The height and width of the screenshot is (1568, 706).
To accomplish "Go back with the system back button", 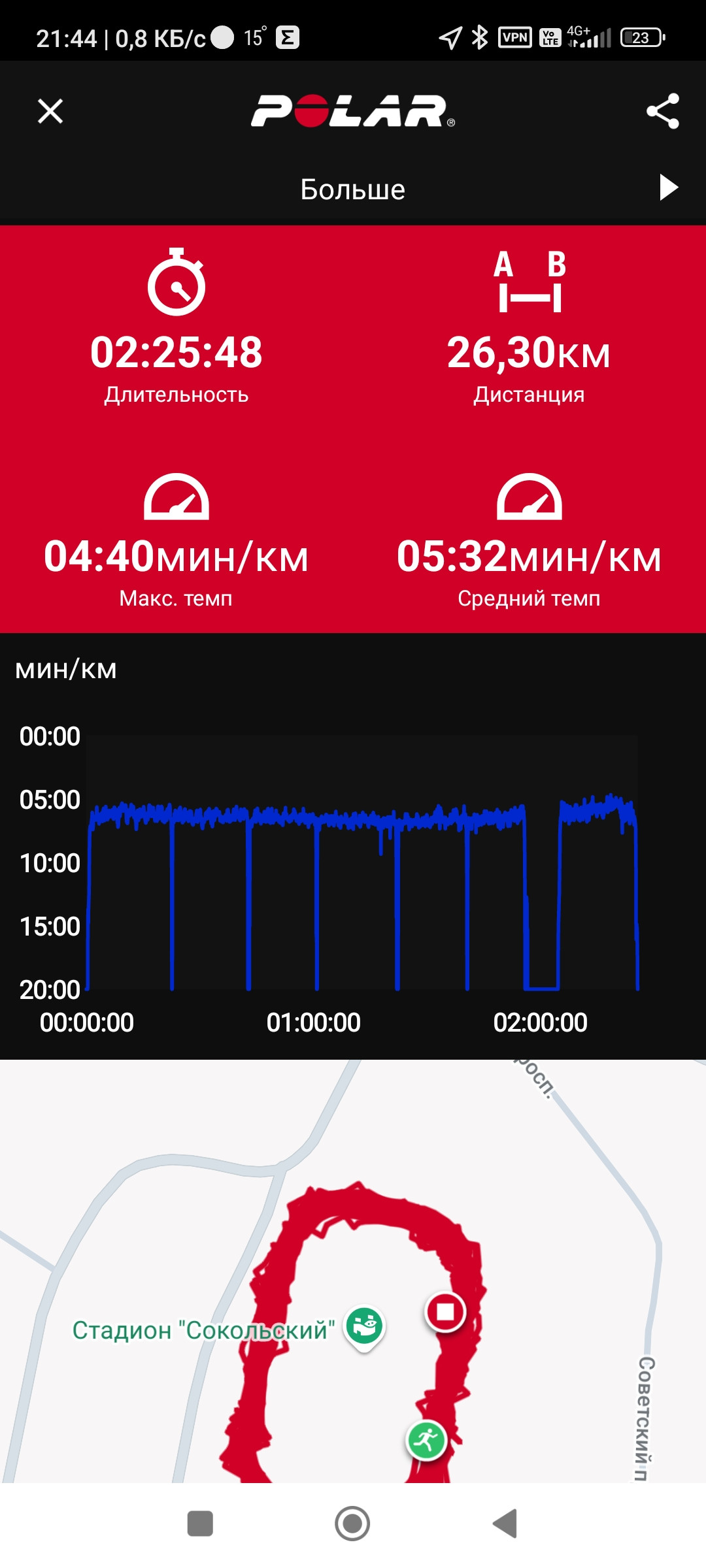I will pos(505,1524).
